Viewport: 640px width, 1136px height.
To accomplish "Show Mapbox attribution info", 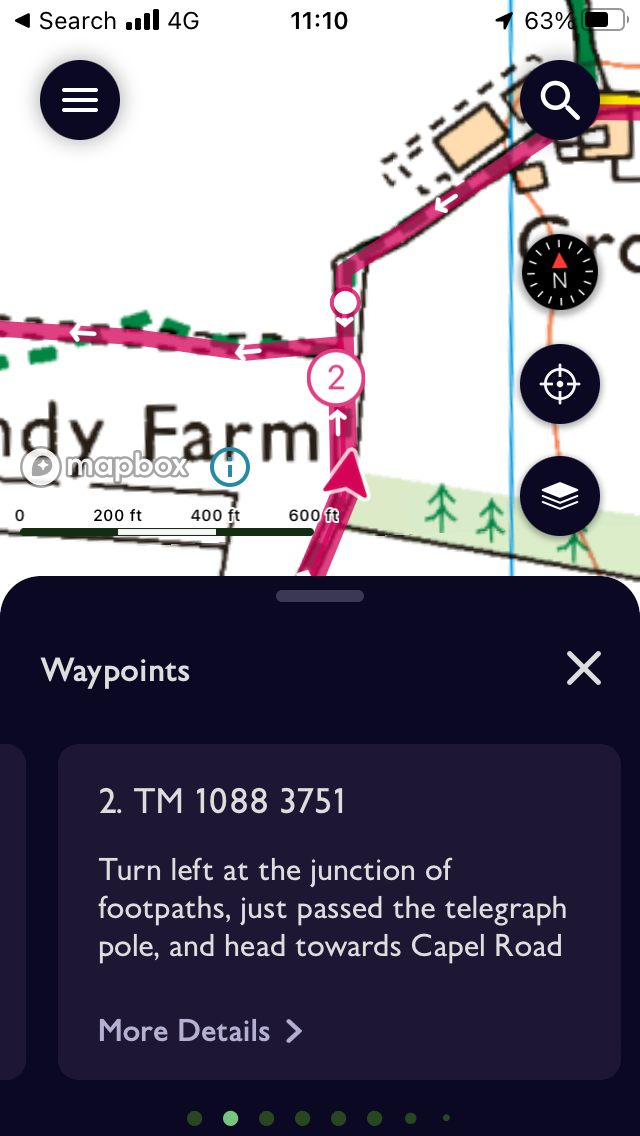I will 230,466.
